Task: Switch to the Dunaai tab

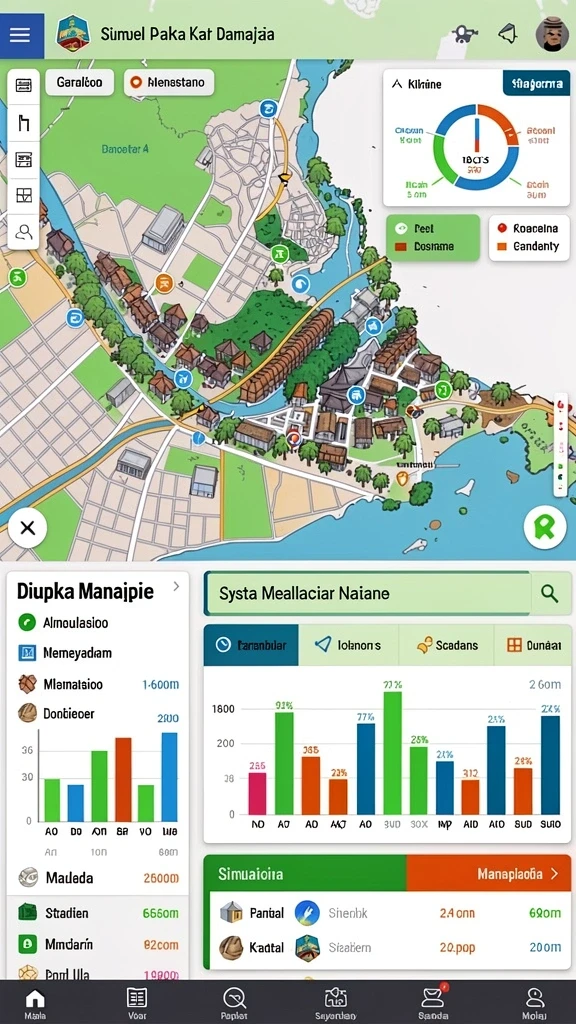Action: 533,645
